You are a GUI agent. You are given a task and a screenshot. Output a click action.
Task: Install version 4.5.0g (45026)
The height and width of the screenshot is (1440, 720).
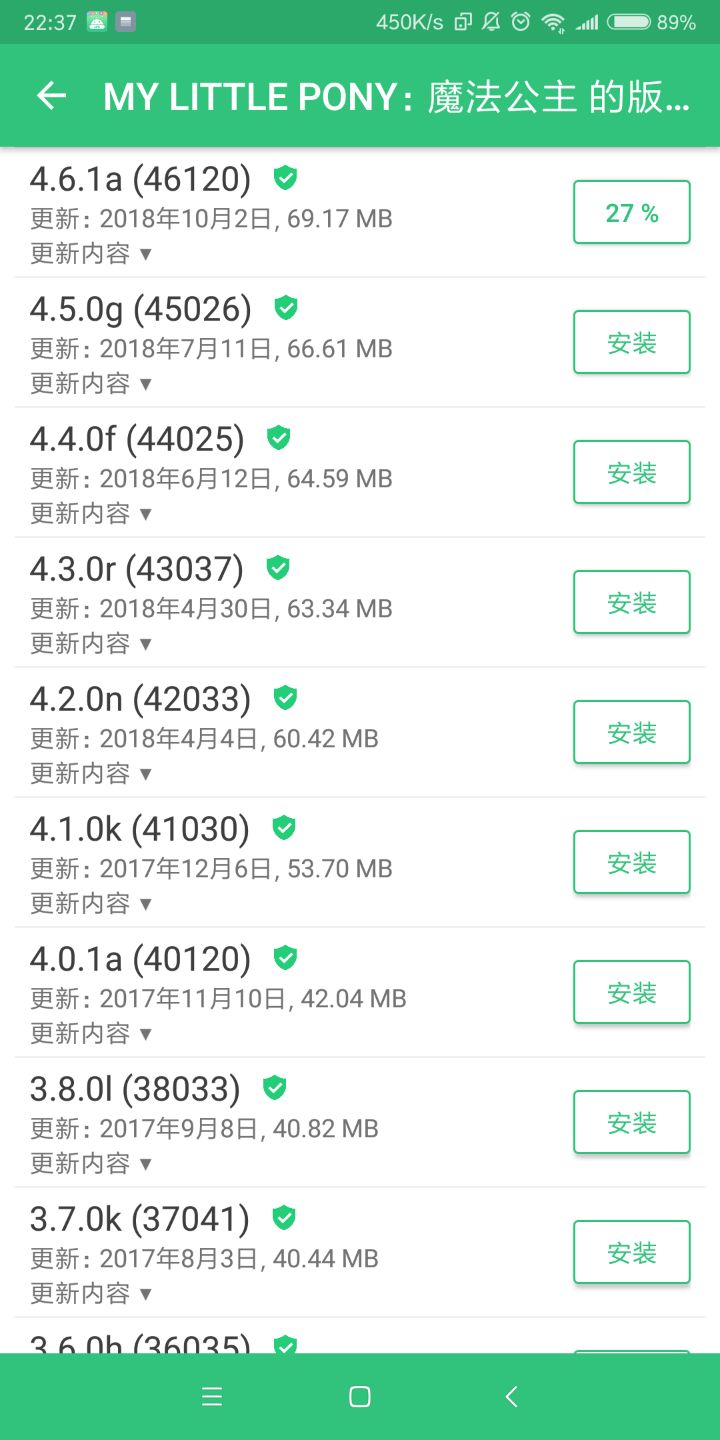[x=631, y=342]
